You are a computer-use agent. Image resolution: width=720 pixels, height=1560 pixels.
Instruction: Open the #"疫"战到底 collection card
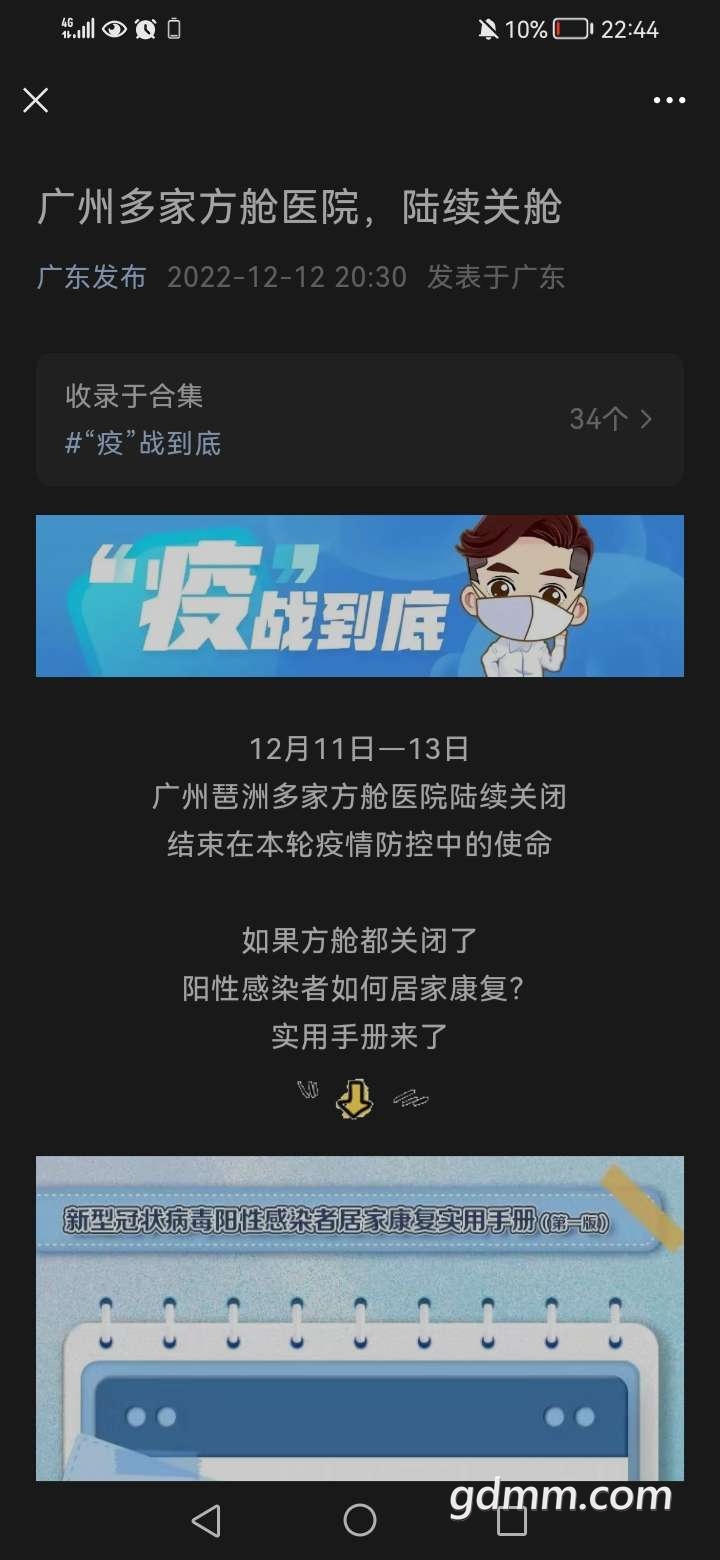[360, 419]
